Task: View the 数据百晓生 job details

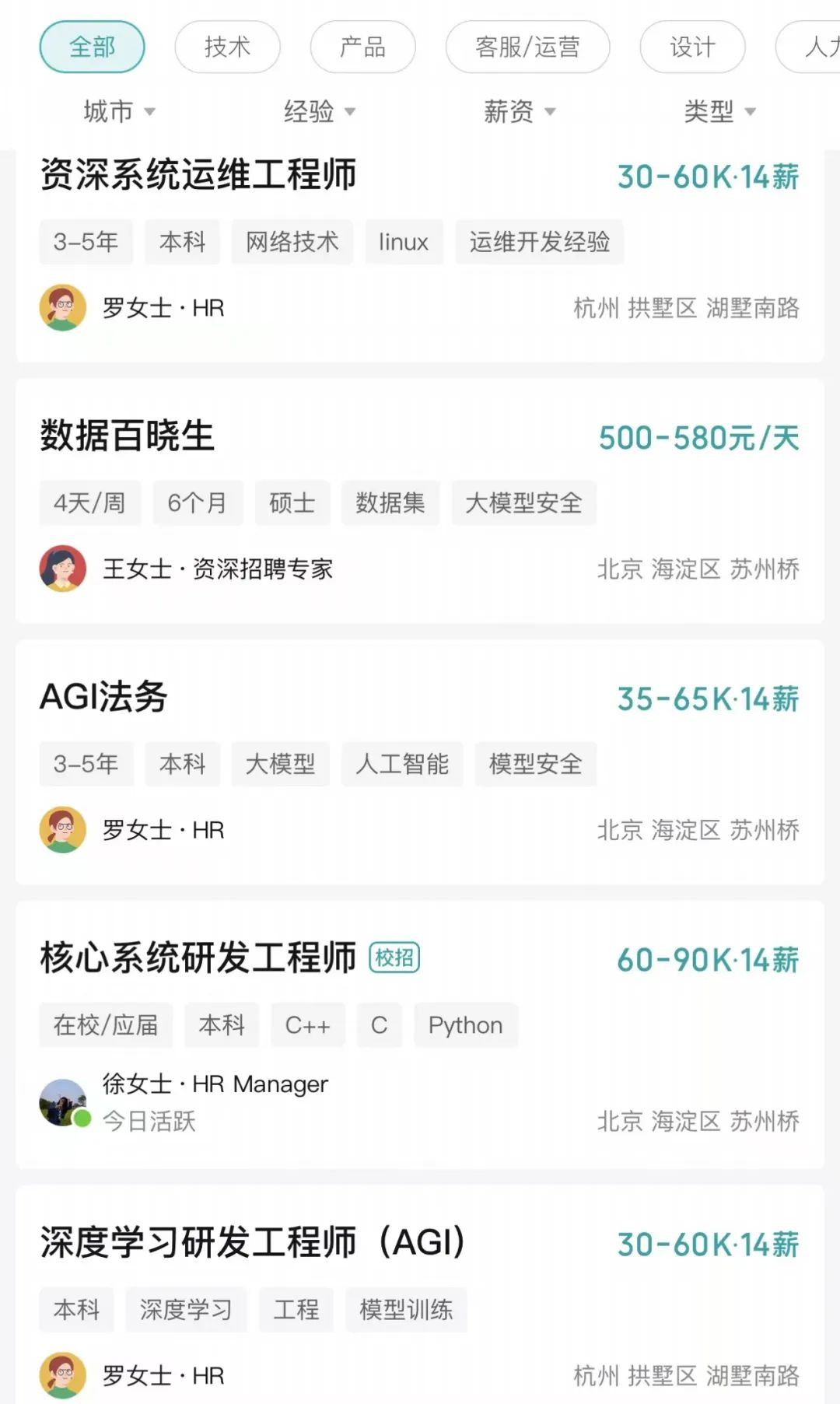Action: 128,436
